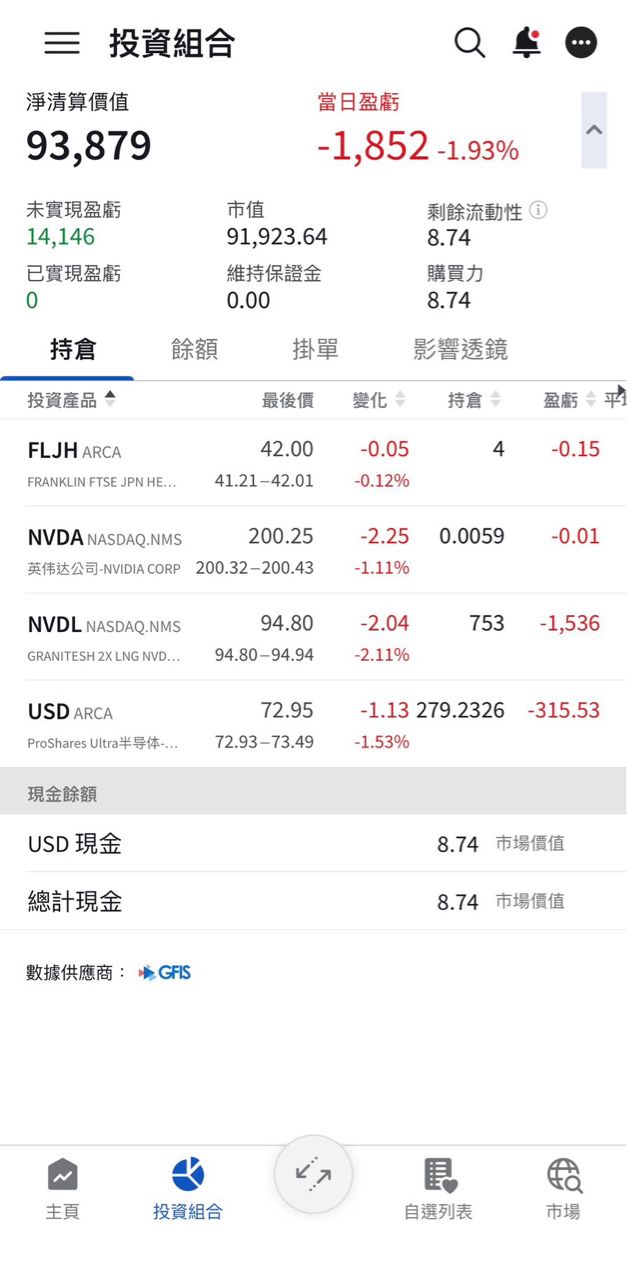Switch to the 掛單 tab

315,349
